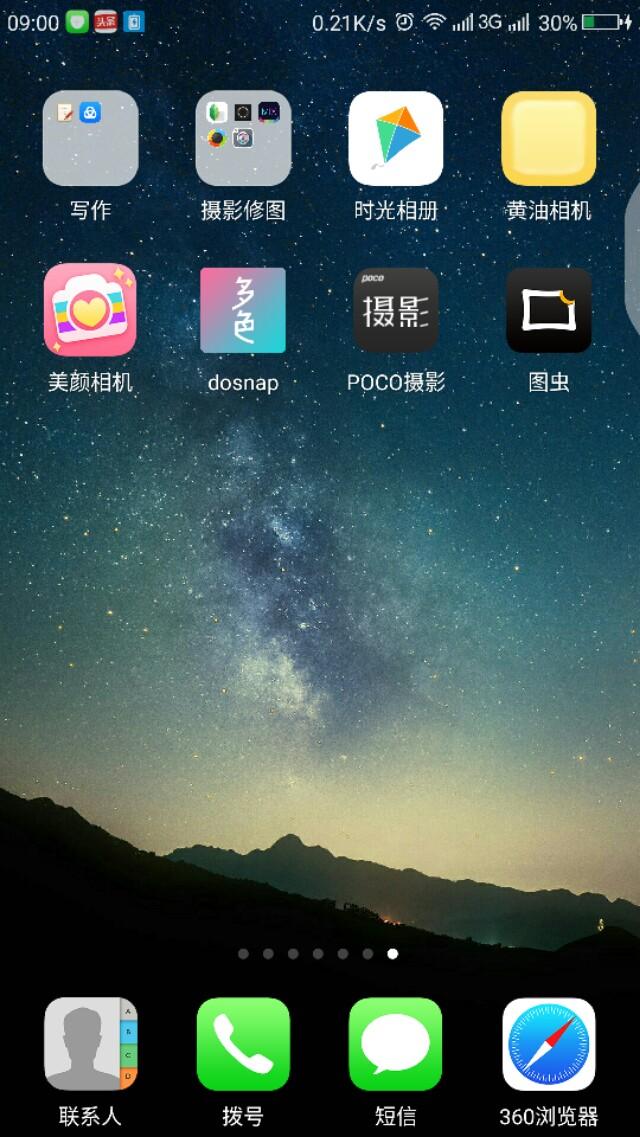The width and height of the screenshot is (640, 1137).
Task: Launch the 时光相册 app
Action: coord(396,139)
